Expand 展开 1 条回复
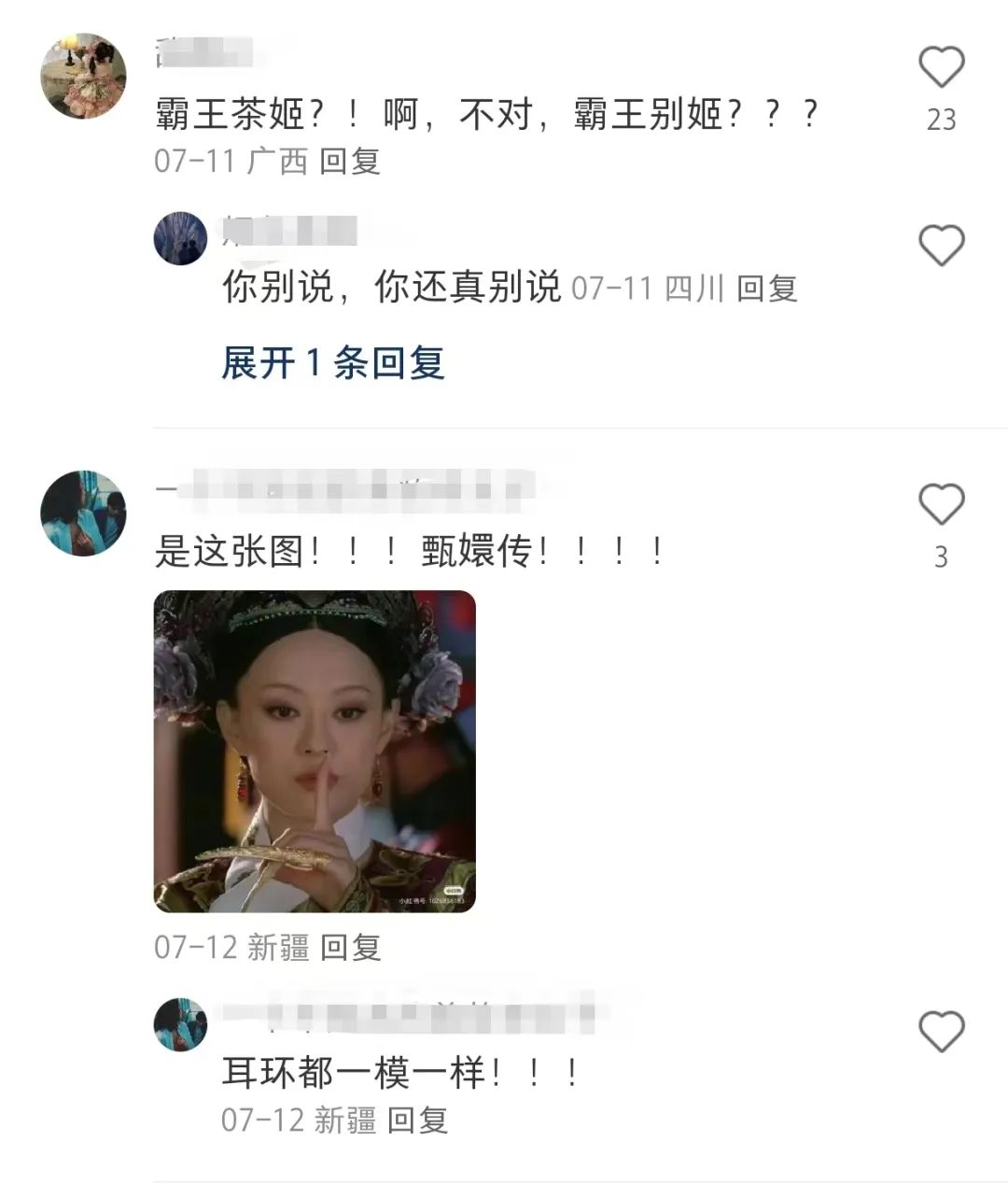1008x1184 pixels. [332, 362]
